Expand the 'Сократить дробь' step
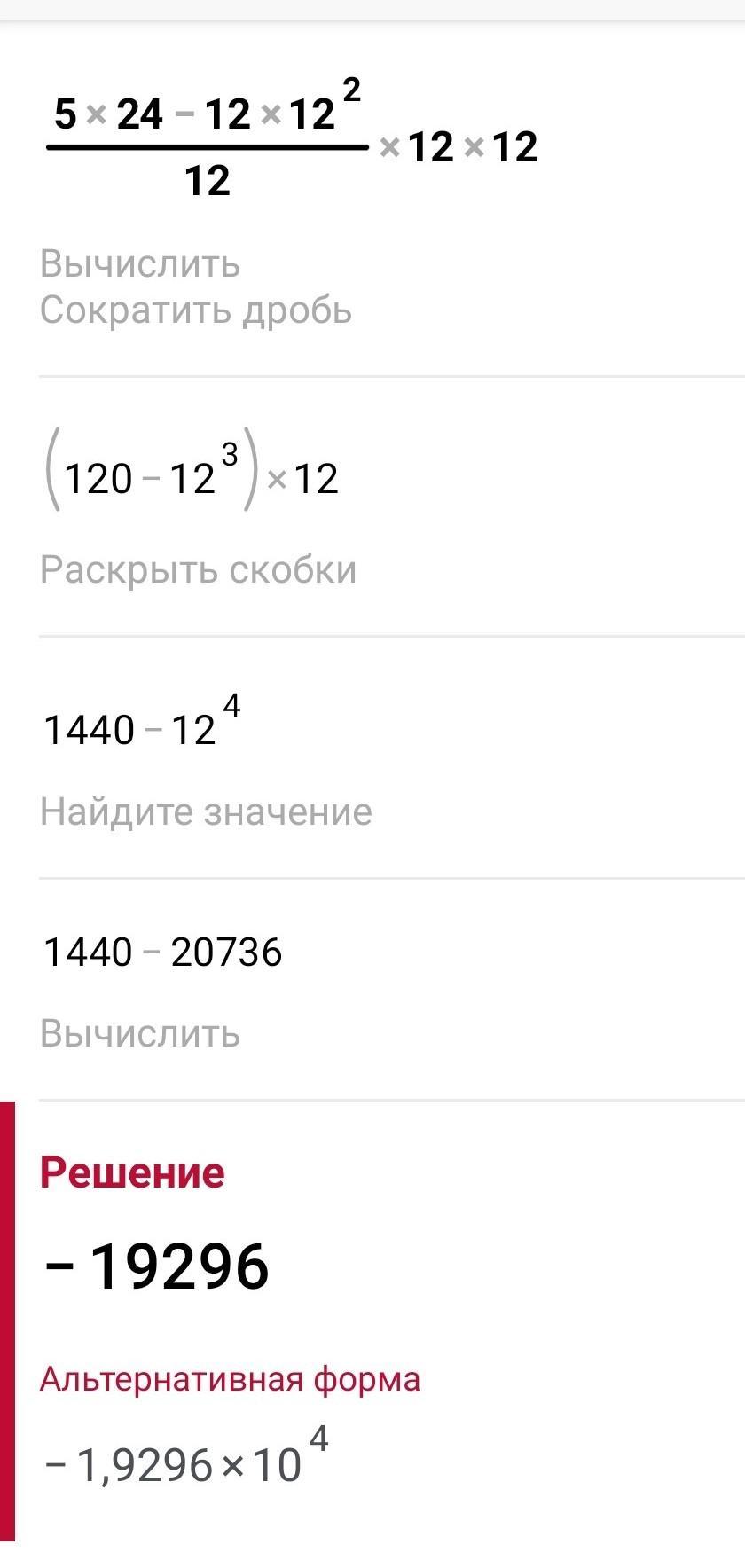Image resolution: width=745 pixels, height=1568 pixels. pos(196,310)
